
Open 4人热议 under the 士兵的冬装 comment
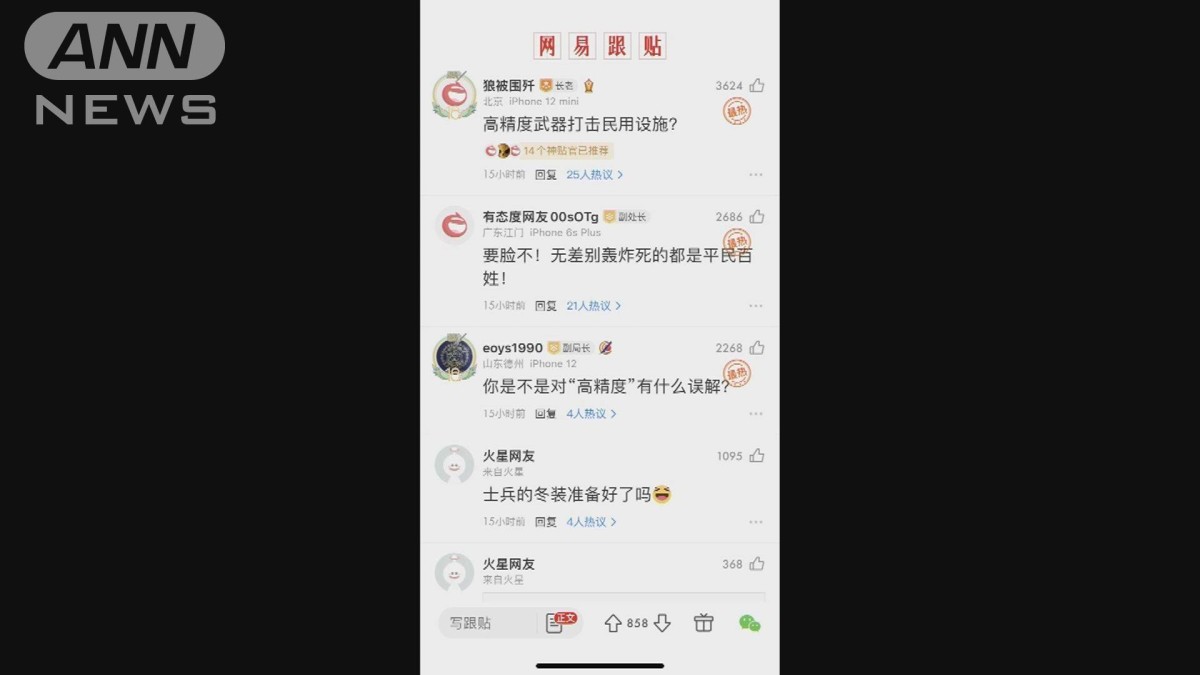591,522
